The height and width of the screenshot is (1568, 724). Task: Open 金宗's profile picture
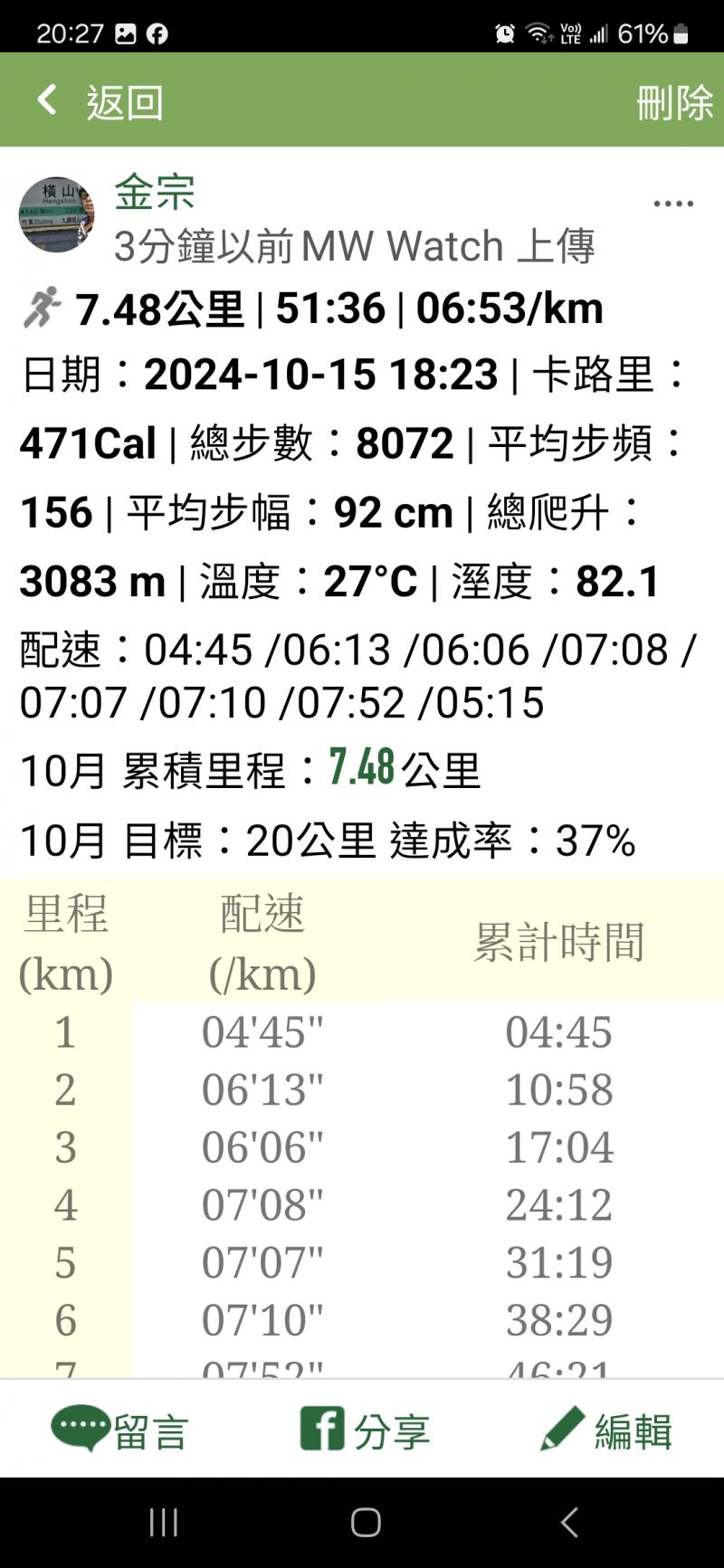coord(57,215)
